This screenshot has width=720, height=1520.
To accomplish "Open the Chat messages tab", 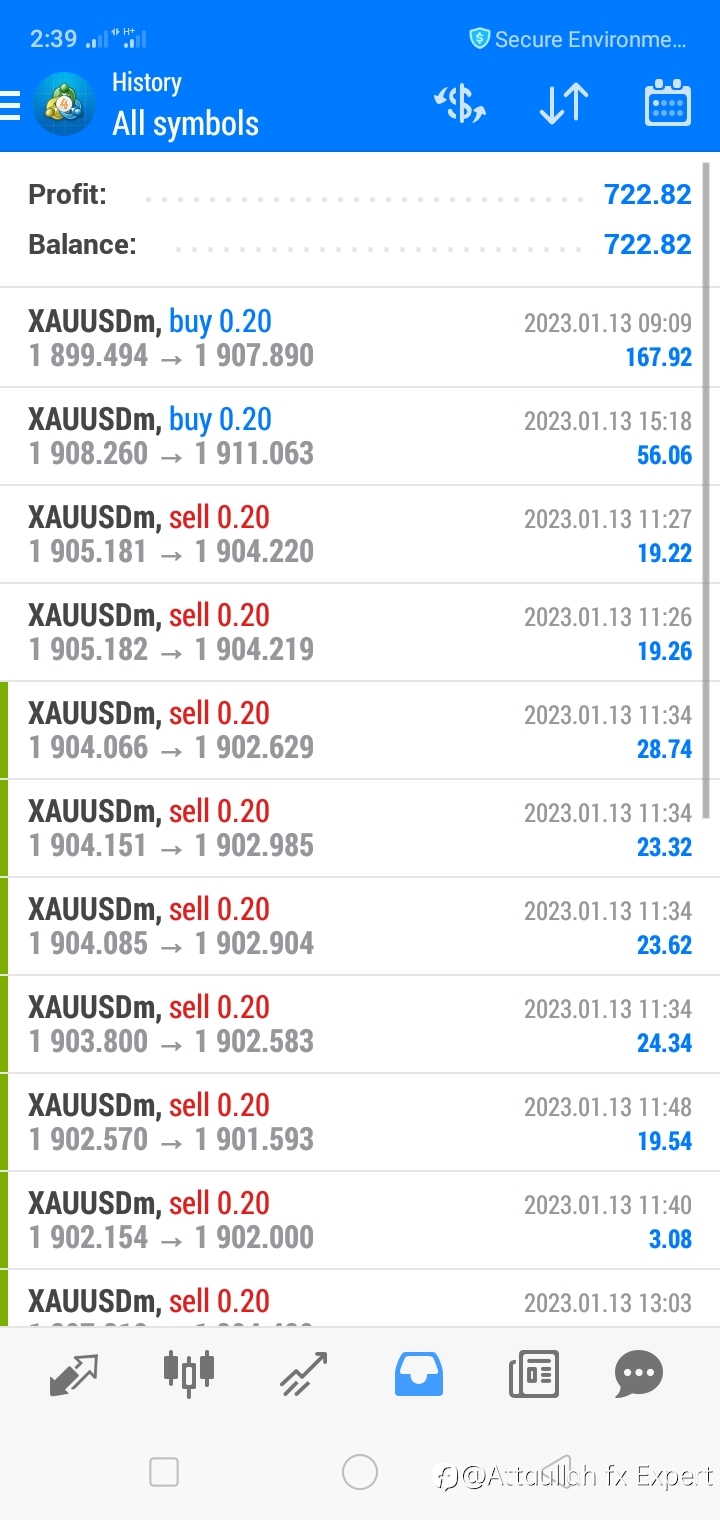I will (x=639, y=1374).
